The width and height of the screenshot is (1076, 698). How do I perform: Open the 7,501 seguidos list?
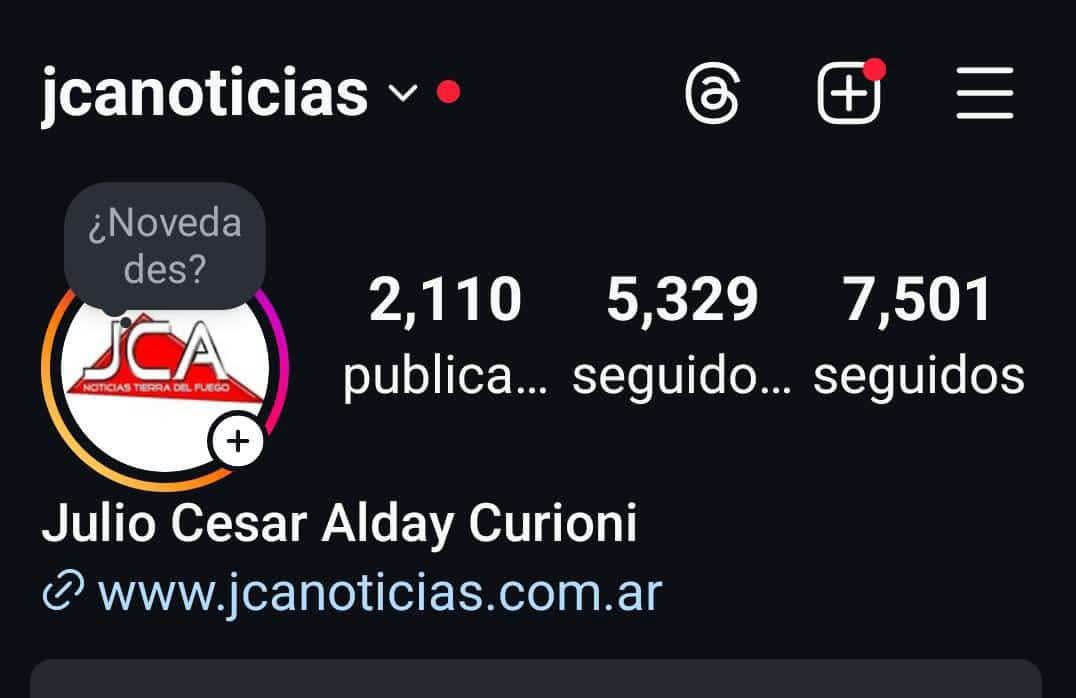pos(918,335)
